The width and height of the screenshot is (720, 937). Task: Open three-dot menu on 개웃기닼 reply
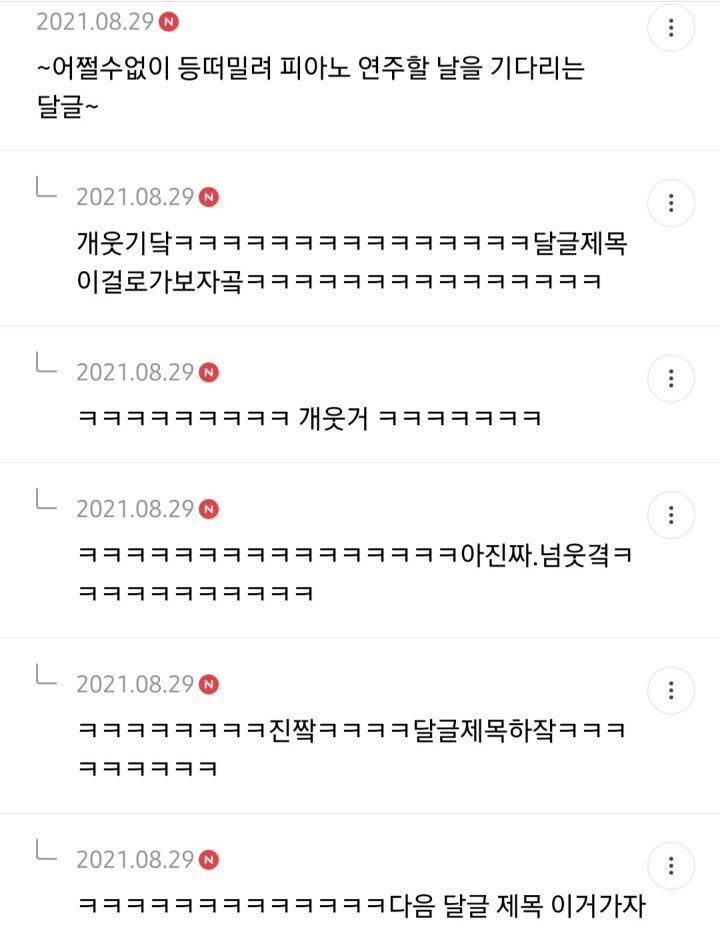point(671,203)
